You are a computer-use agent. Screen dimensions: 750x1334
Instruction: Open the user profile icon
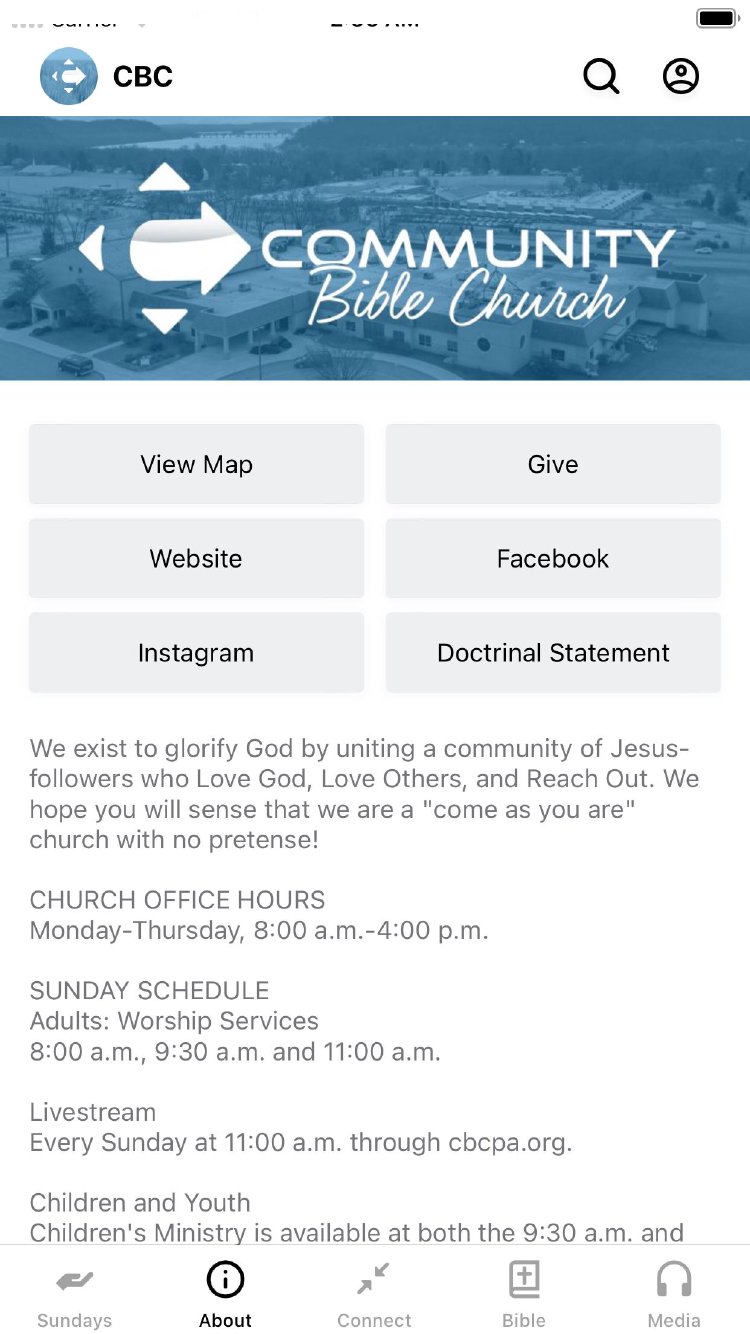point(681,76)
